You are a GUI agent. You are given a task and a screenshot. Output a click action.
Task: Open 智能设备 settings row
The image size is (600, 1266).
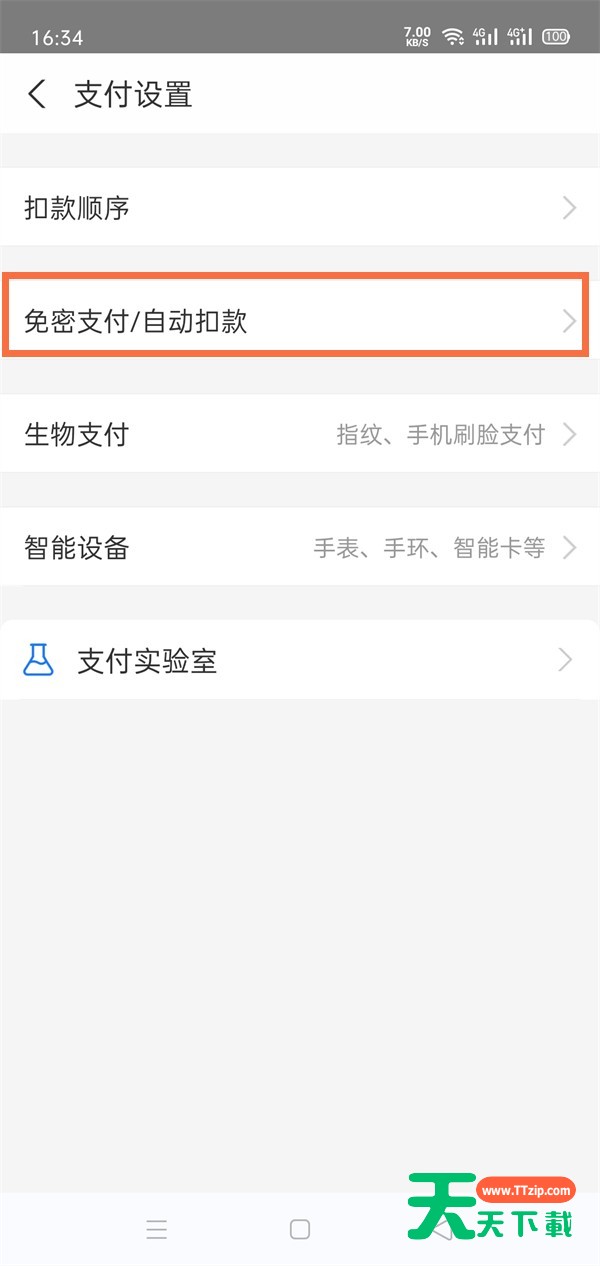(300, 548)
